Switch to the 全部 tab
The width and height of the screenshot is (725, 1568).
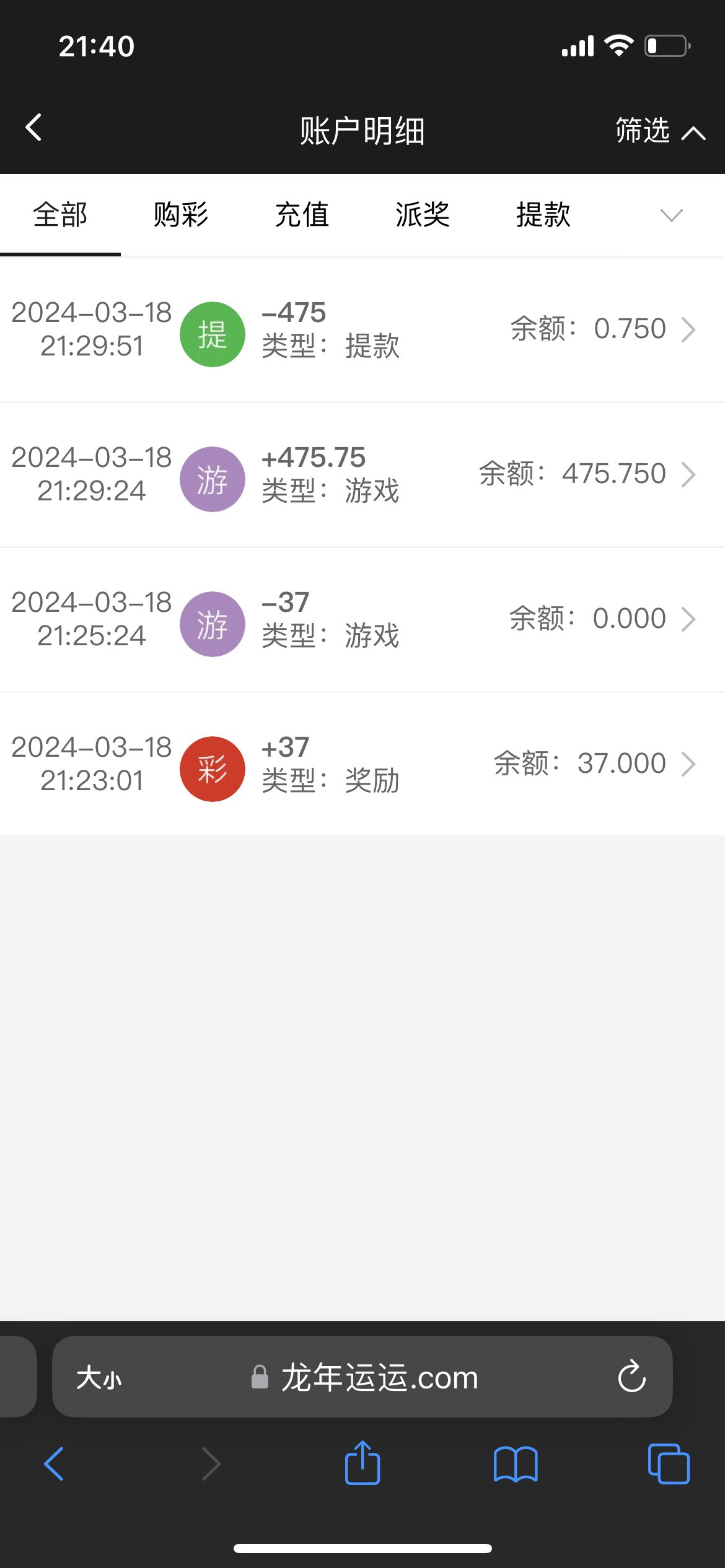point(60,215)
